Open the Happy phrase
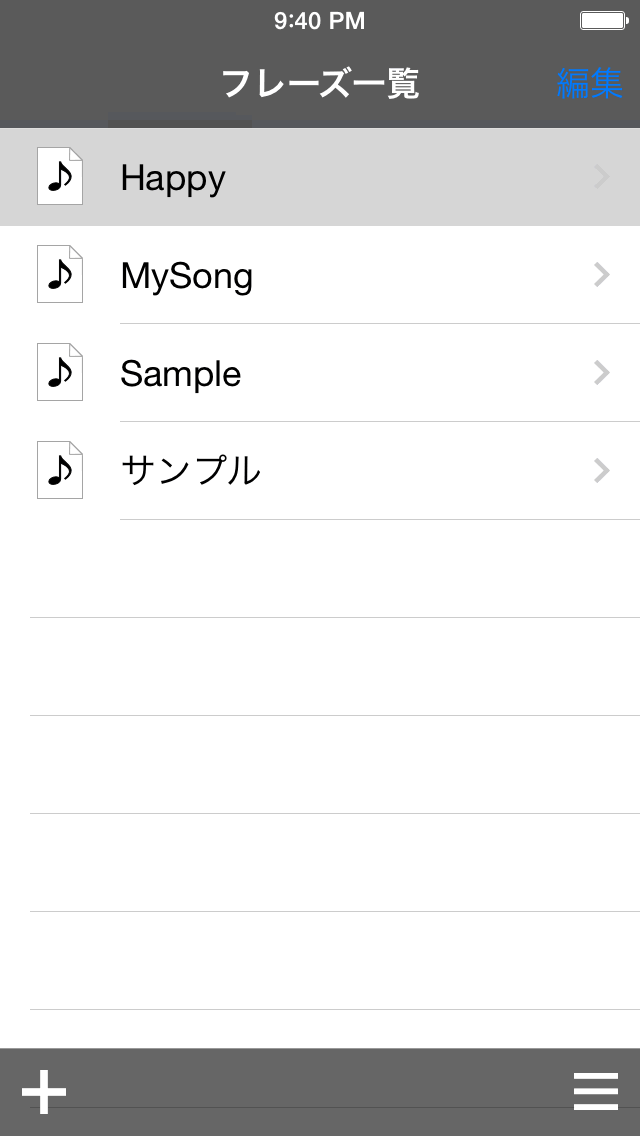The height and width of the screenshot is (1136, 640). [x=320, y=177]
